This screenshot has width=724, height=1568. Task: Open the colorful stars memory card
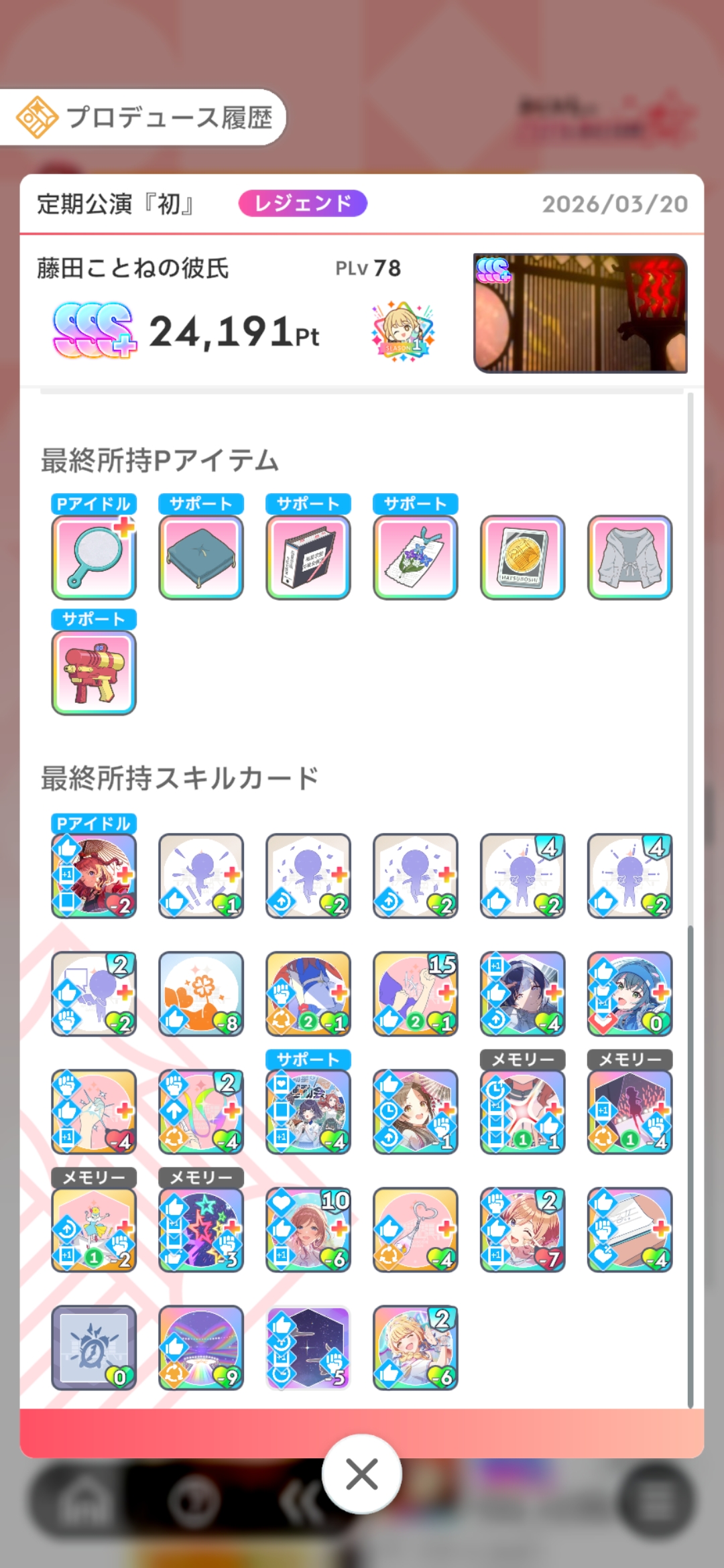(x=201, y=1230)
